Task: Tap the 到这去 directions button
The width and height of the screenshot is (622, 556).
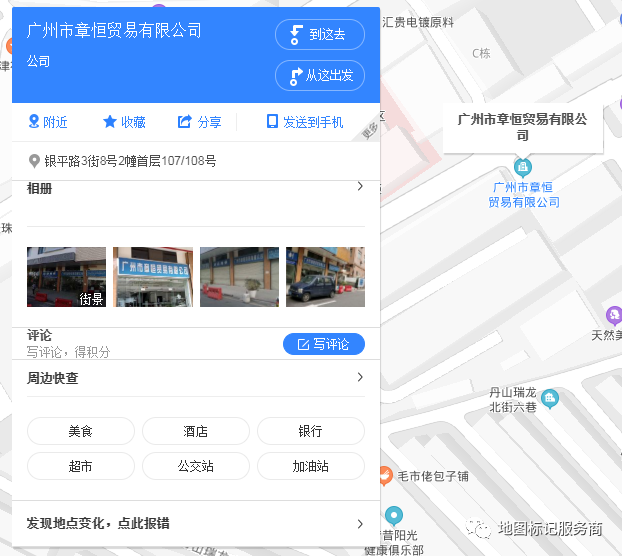Action: click(x=319, y=34)
